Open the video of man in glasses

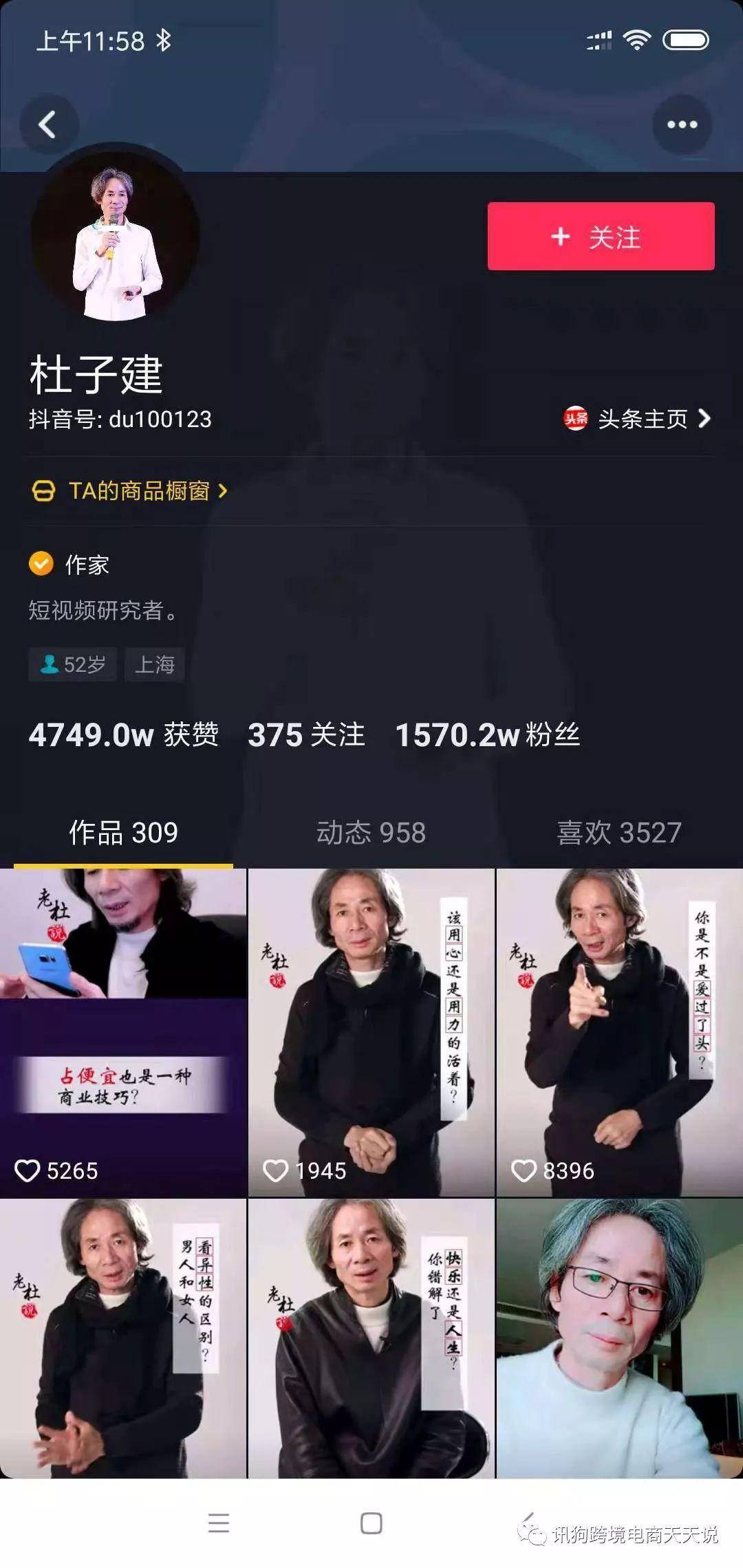pyautogui.click(x=619, y=1338)
